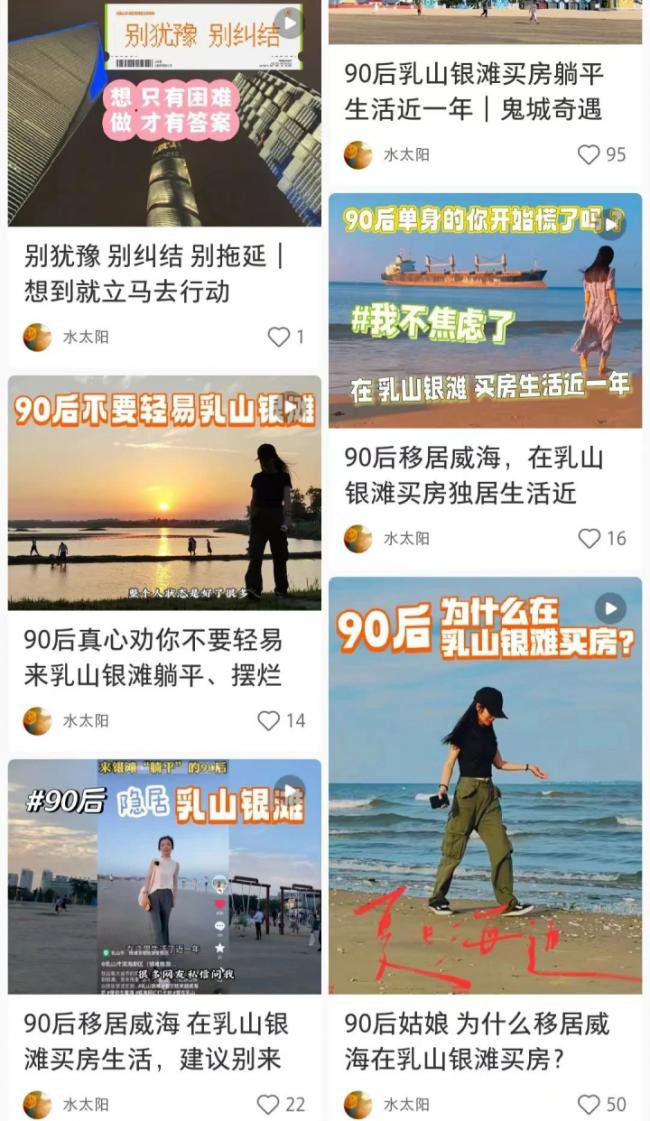Viewport: 650px width, 1121px height.
Task: Like the 建议别来 post with 22 likes
Action: (268, 1105)
